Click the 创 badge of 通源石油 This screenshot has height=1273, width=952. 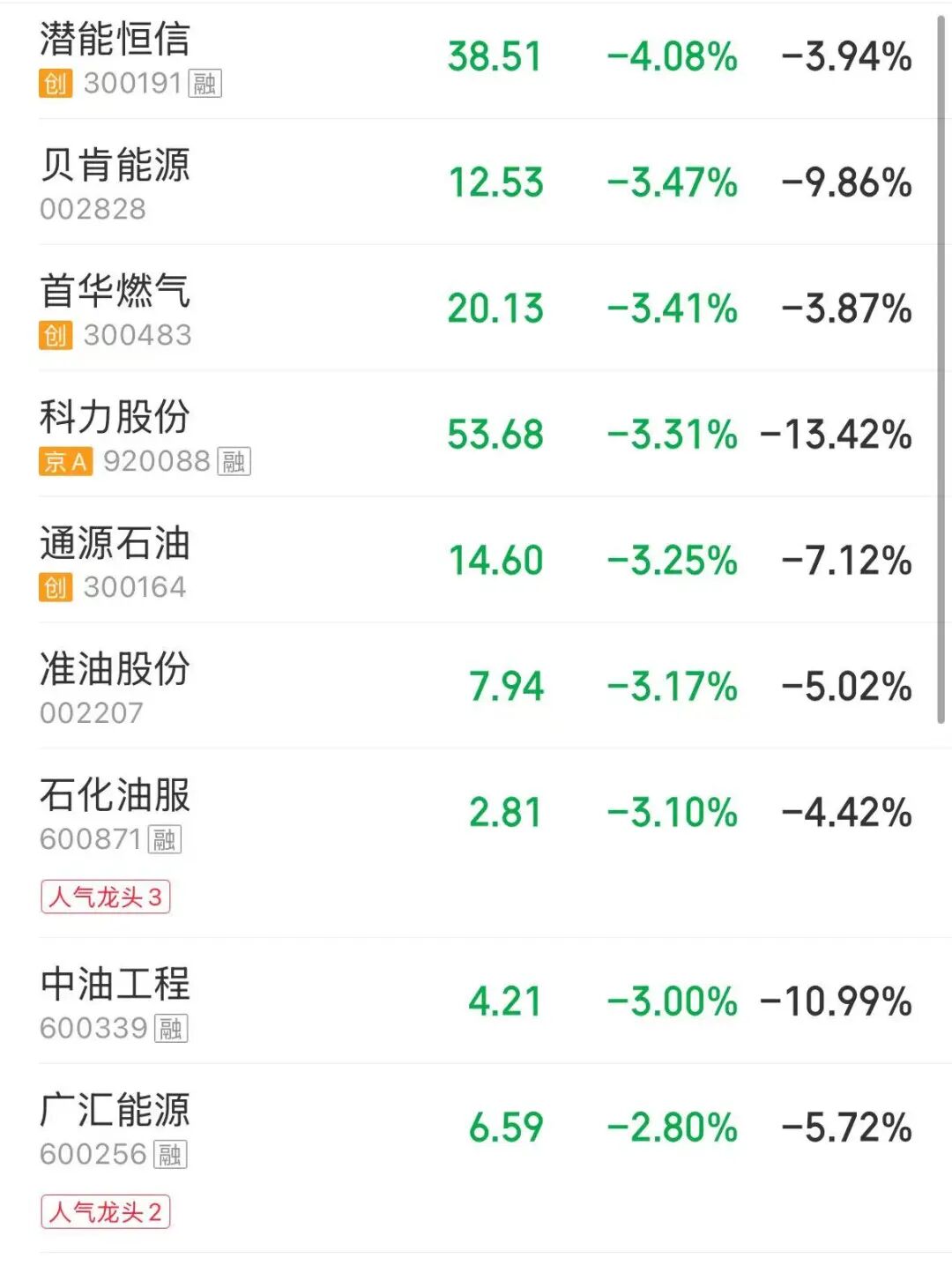55,587
